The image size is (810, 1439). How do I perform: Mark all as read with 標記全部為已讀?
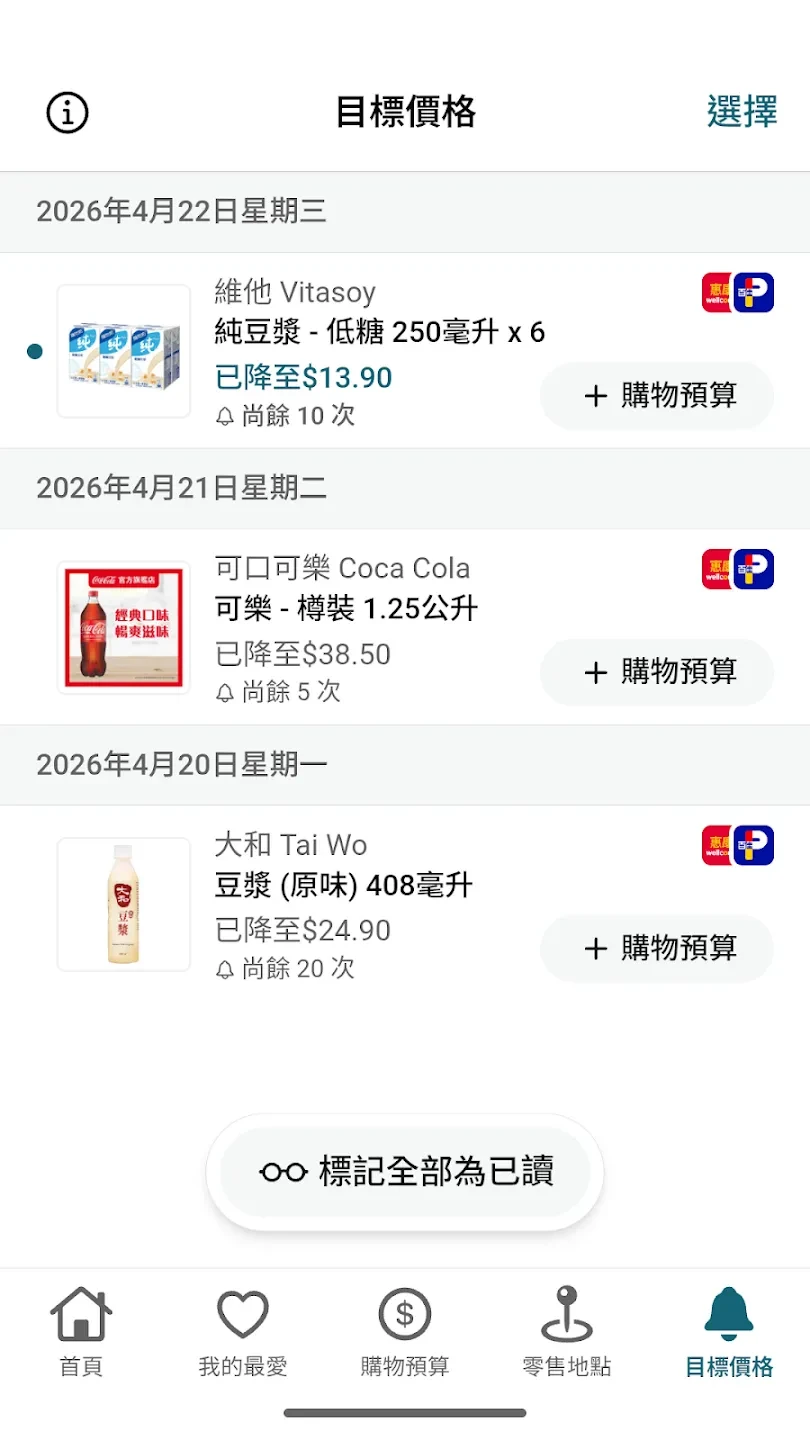(405, 1172)
